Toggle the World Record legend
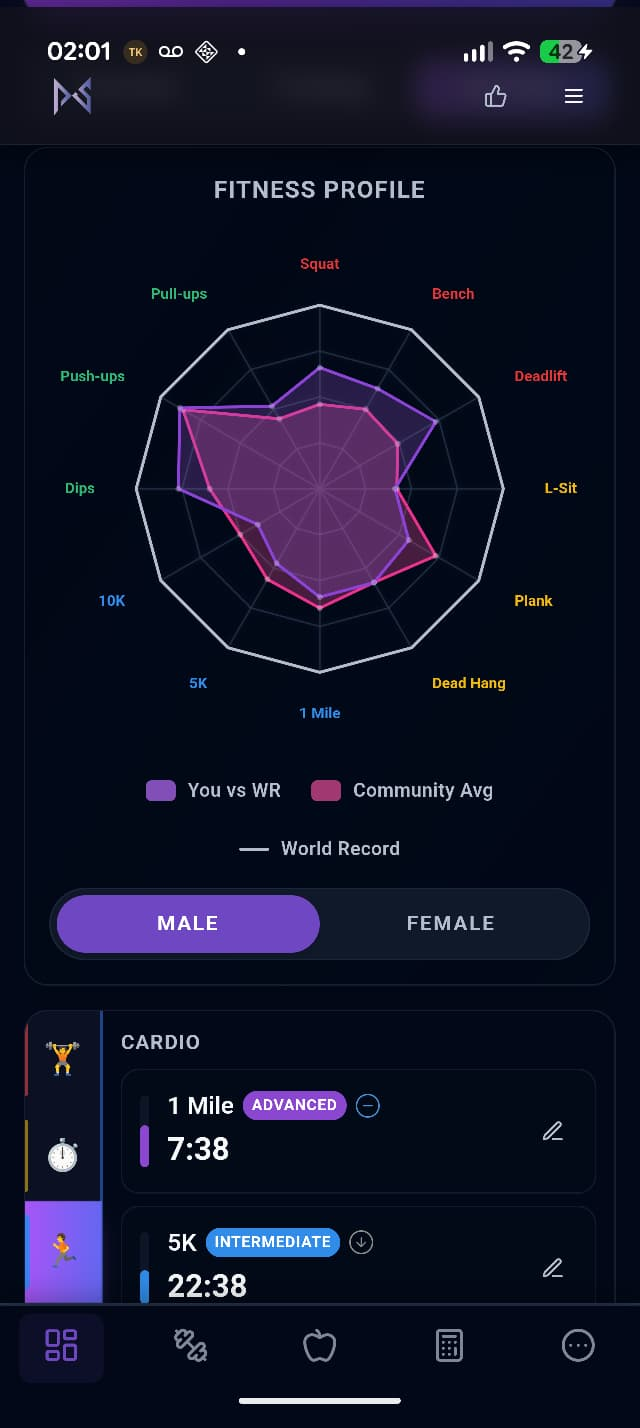 click(320, 848)
